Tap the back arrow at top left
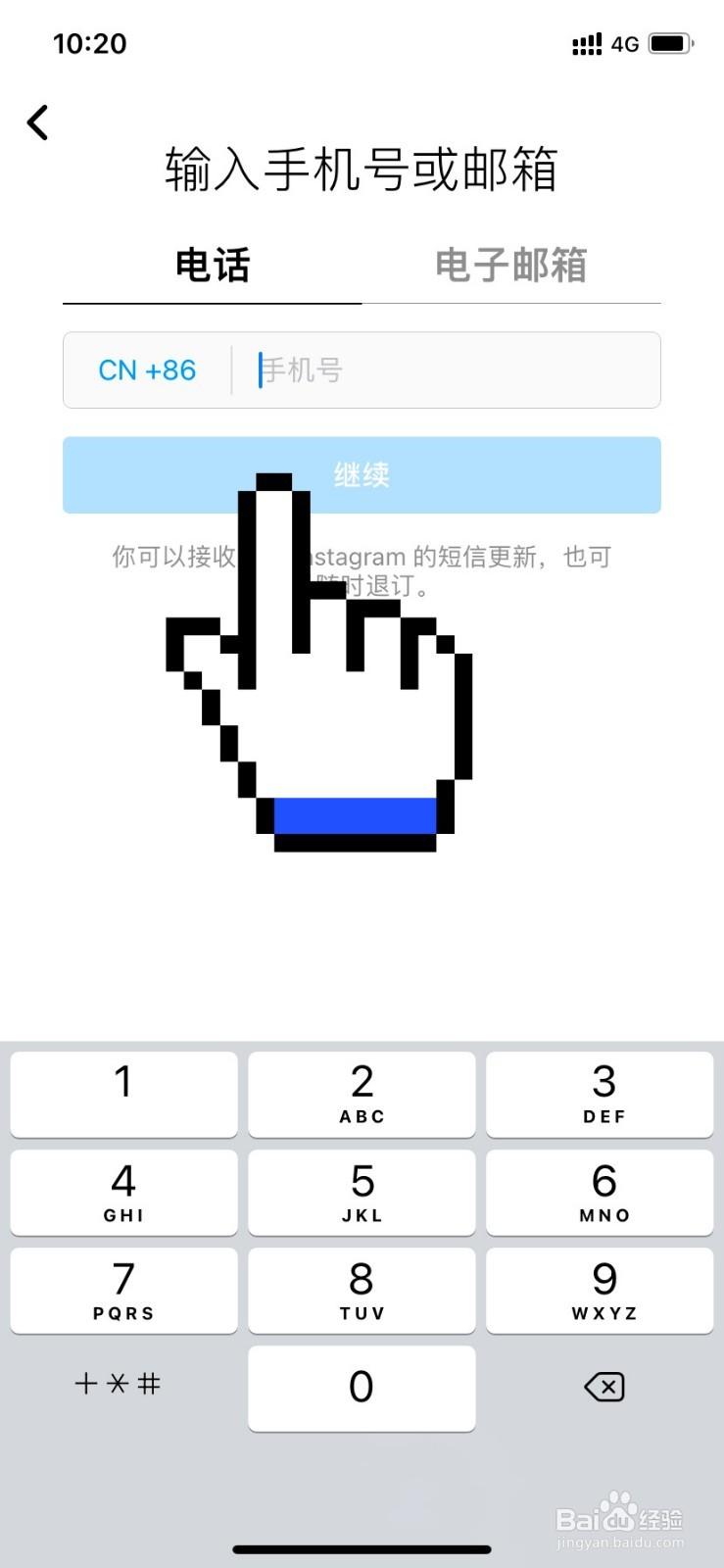Viewport: 724px width, 1568px height. click(37, 122)
